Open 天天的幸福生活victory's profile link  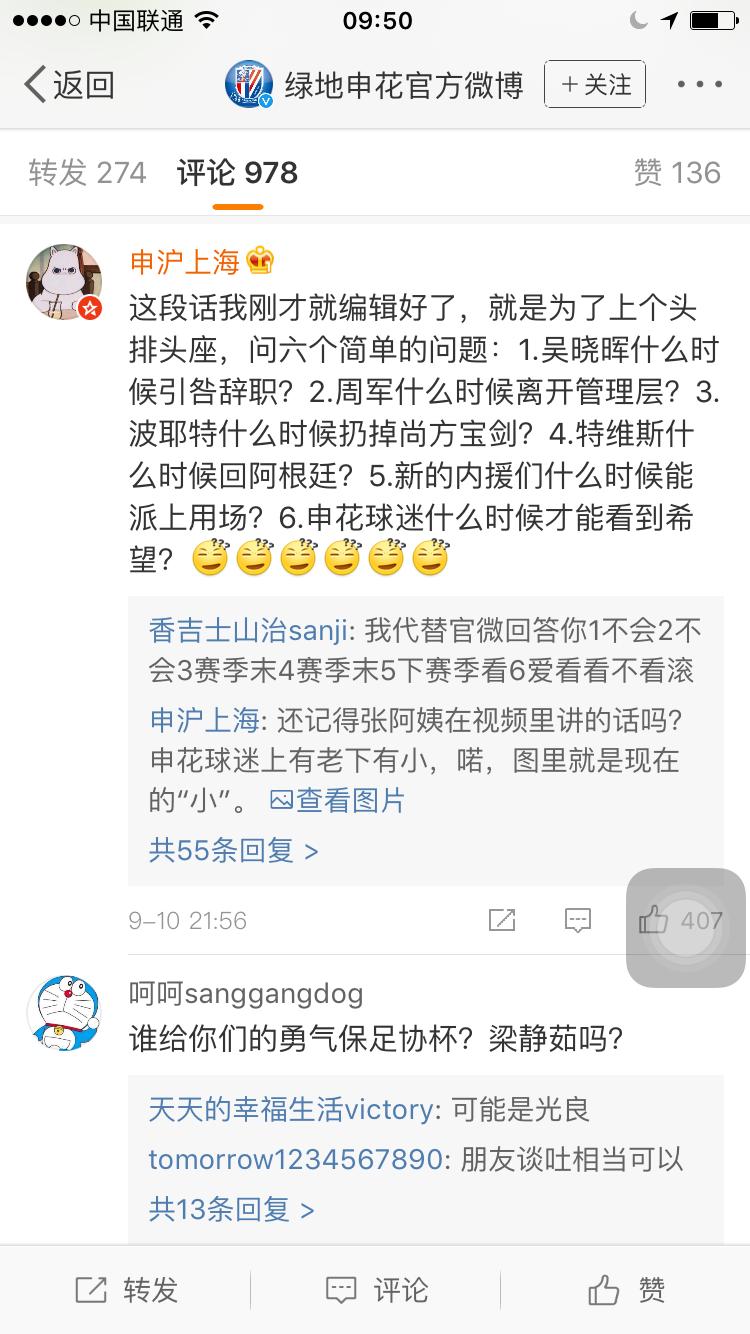click(x=291, y=1109)
